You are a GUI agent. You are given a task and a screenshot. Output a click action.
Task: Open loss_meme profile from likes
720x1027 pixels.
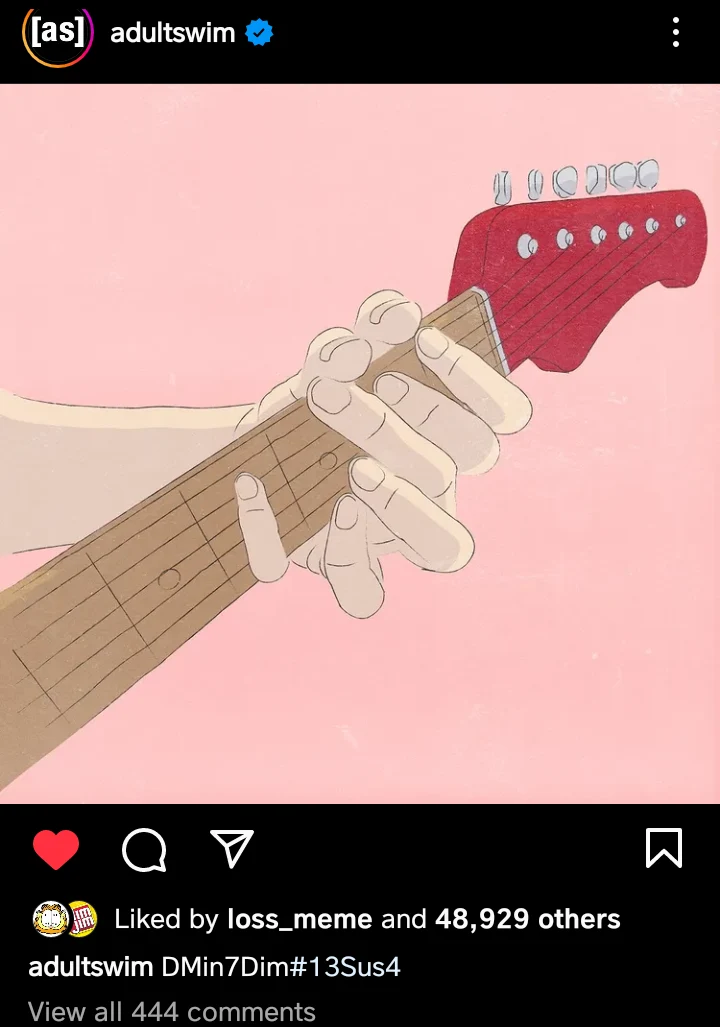point(299,919)
